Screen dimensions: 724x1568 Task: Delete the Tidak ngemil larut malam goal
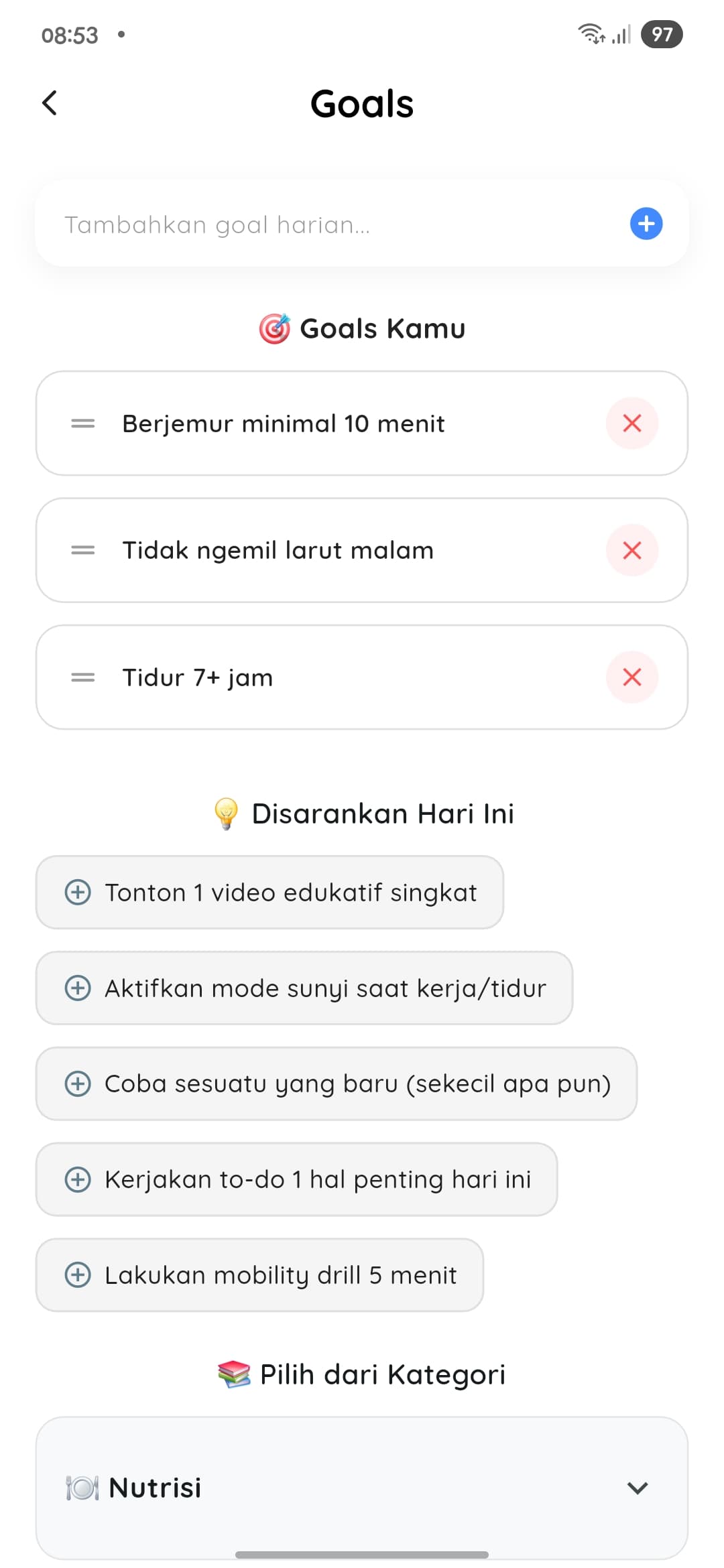click(x=631, y=550)
